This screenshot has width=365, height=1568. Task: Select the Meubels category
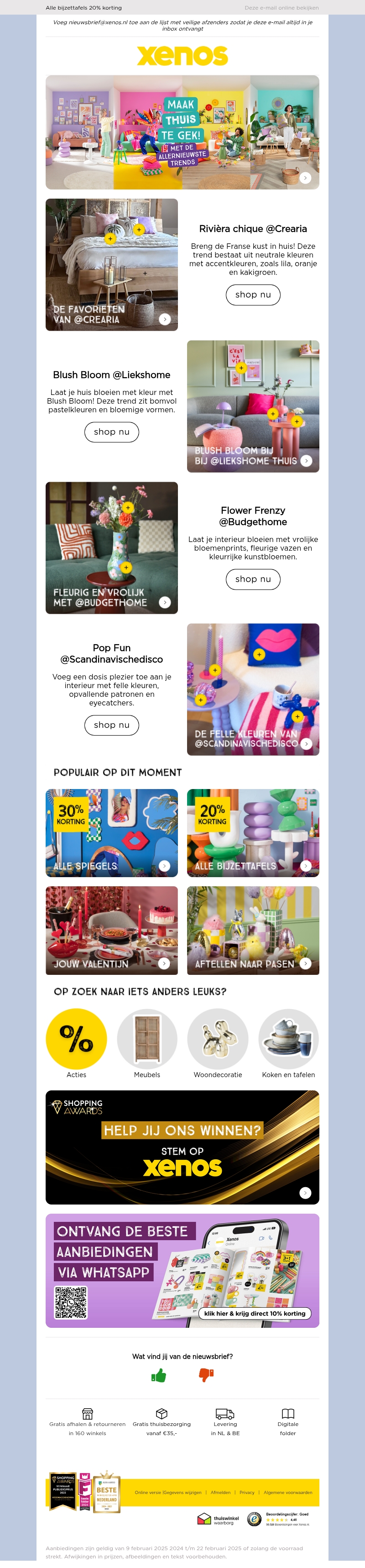tap(147, 1040)
